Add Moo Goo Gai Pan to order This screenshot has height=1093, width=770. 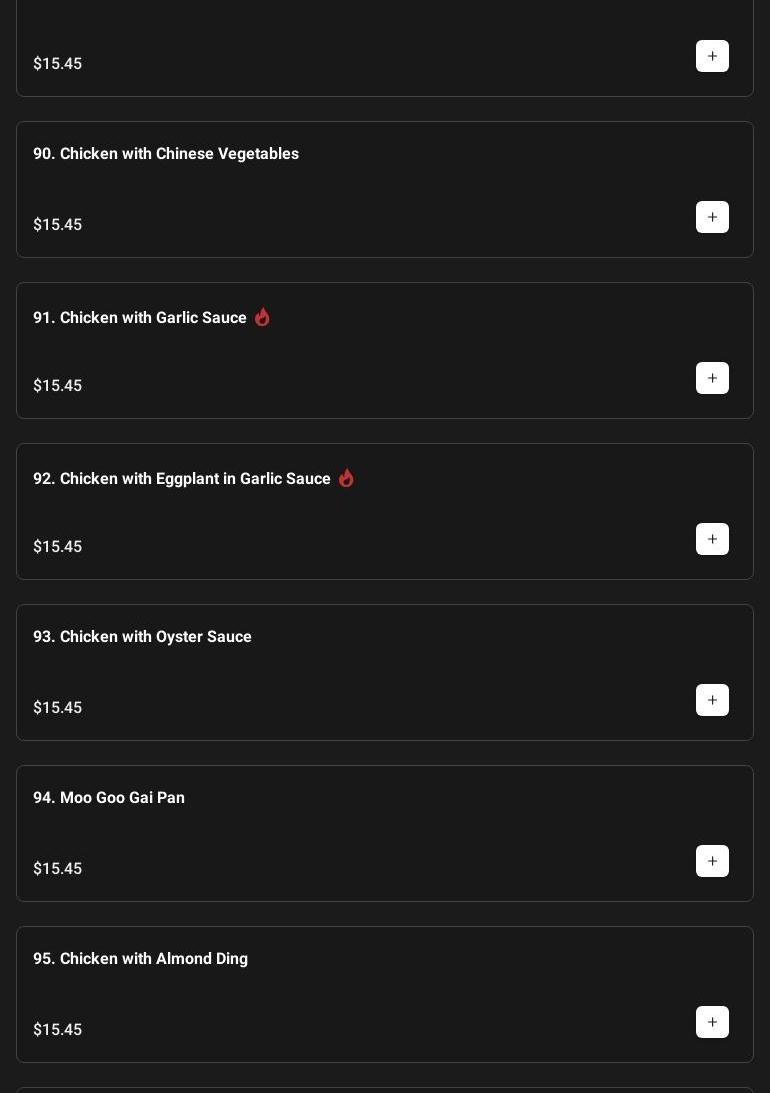click(x=712, y=861)
